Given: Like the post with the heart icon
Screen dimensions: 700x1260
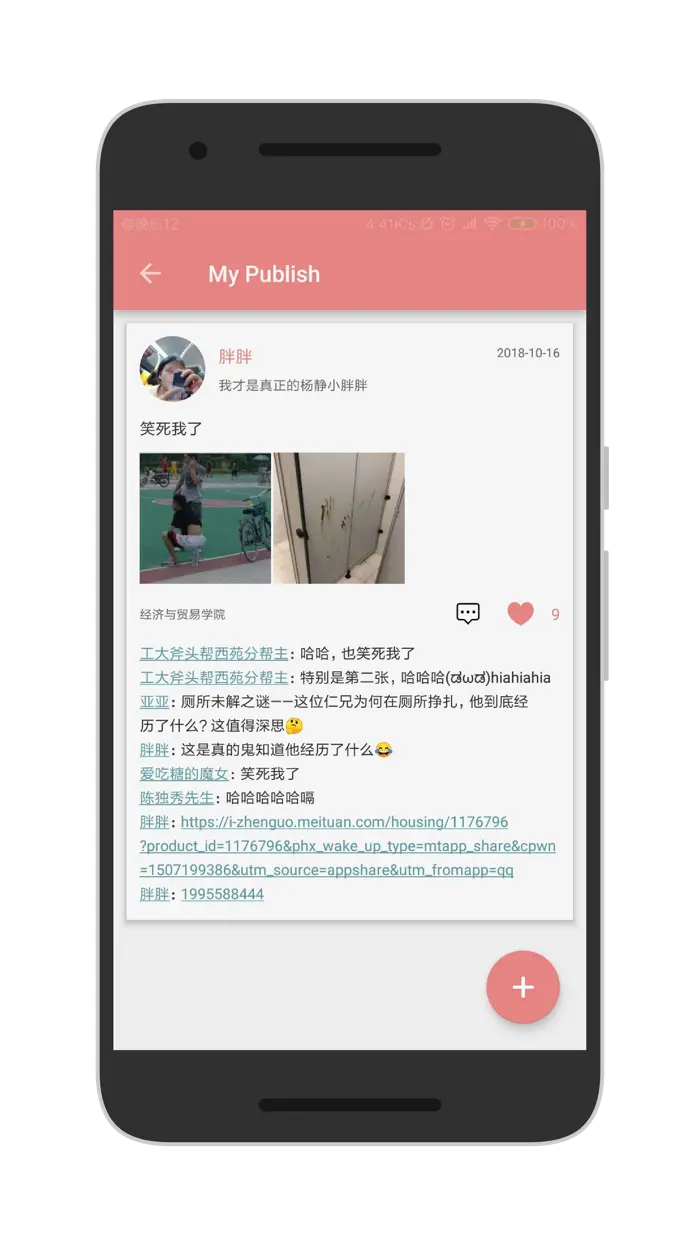Looking at the screenshot, I should coord(520,614).
